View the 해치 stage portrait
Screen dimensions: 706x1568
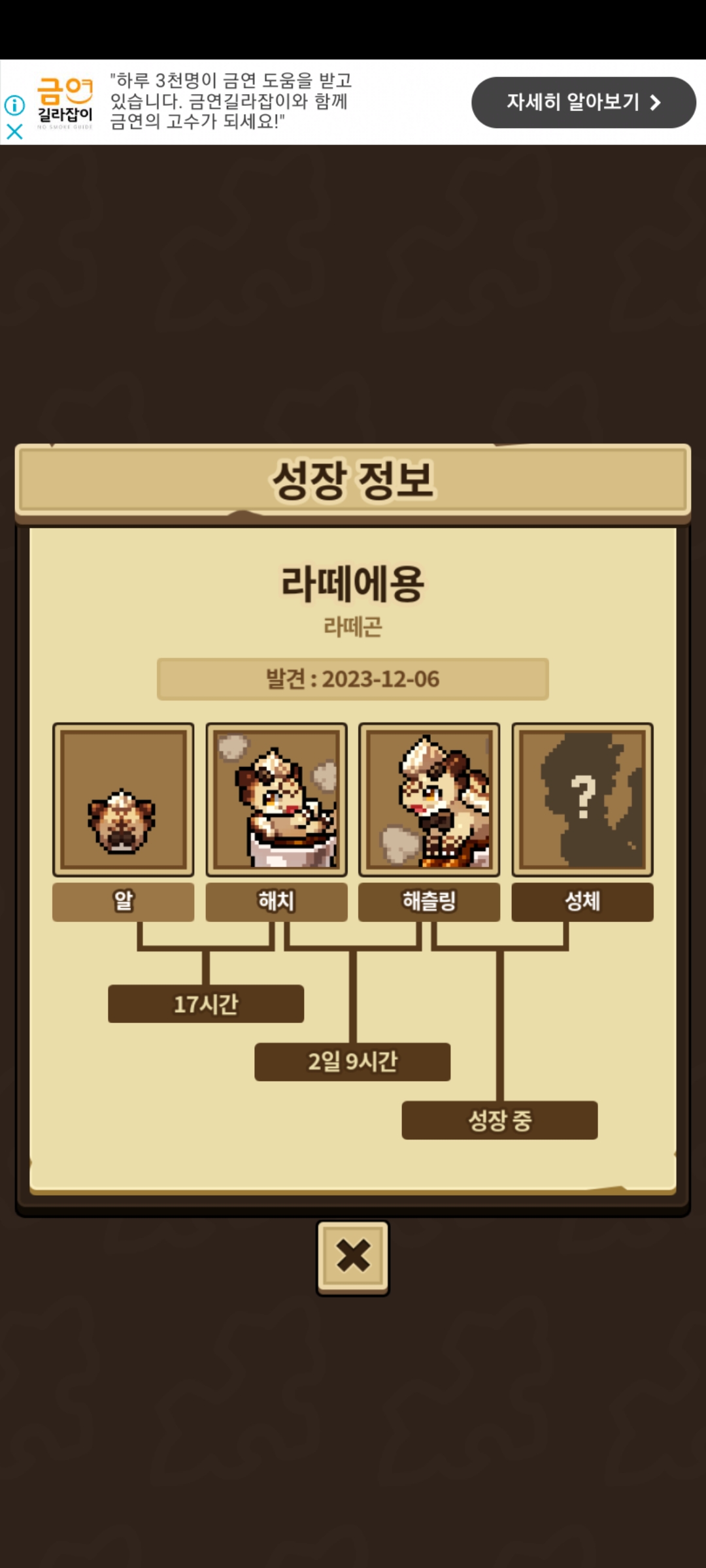coord(277,800)
